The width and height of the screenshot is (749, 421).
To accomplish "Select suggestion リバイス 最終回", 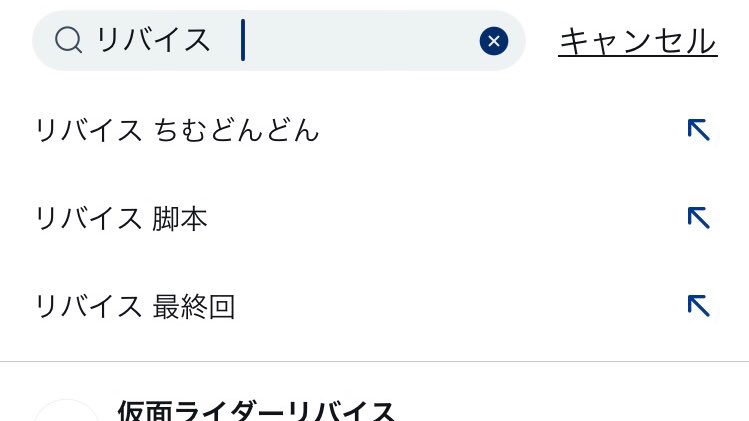I will 135,306.
